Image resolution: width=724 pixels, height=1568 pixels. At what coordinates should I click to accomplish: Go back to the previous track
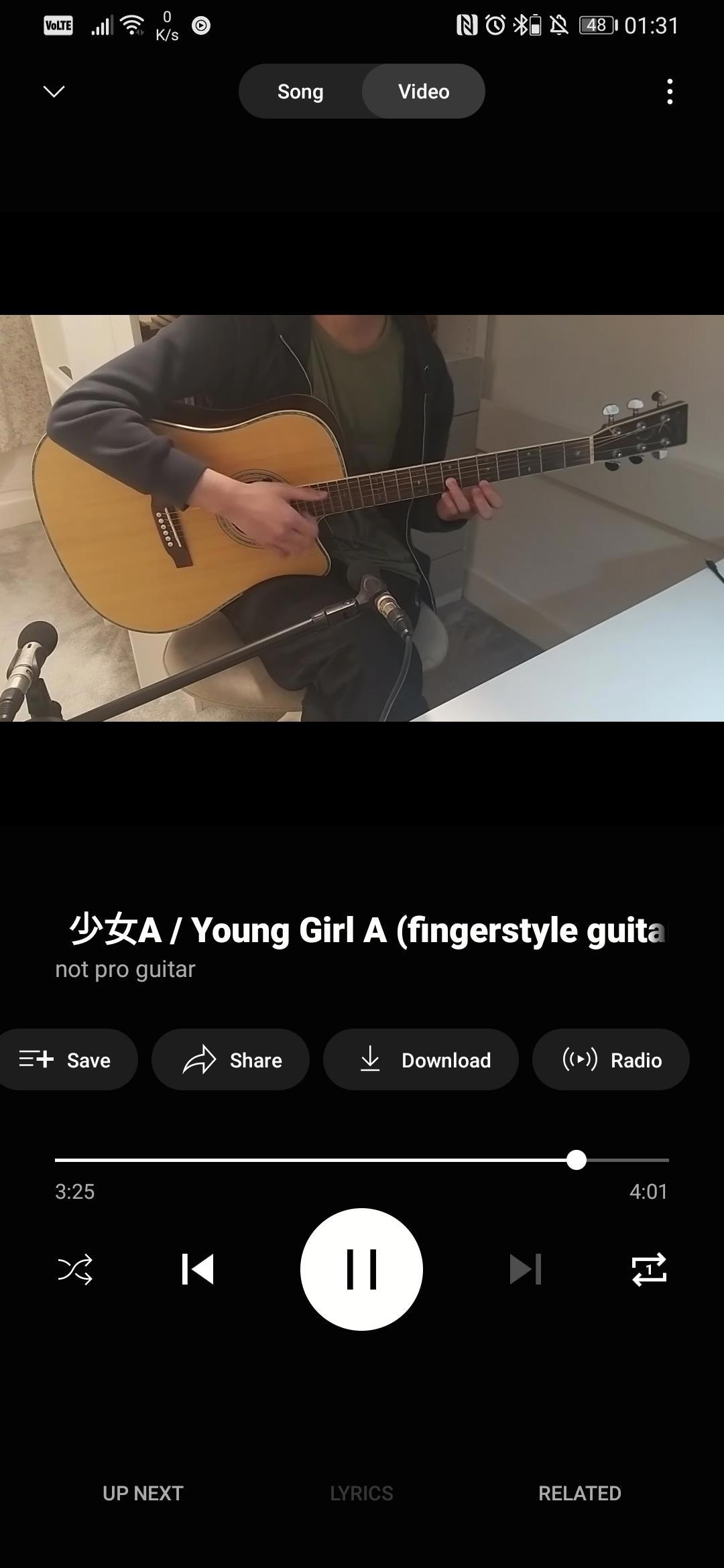[x=198, y=1269]
